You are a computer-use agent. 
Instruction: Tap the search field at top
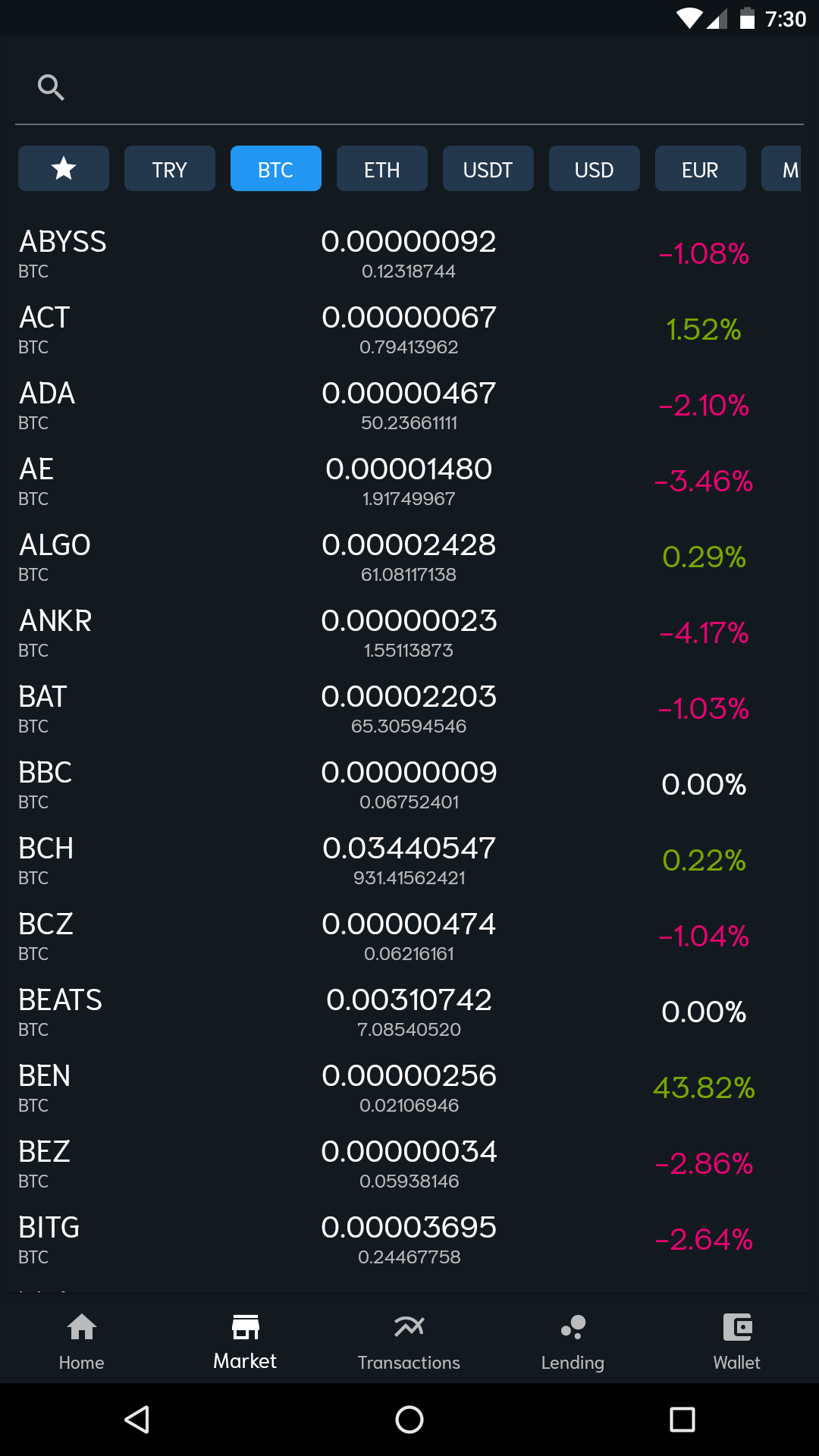click(x=409, y=88)
